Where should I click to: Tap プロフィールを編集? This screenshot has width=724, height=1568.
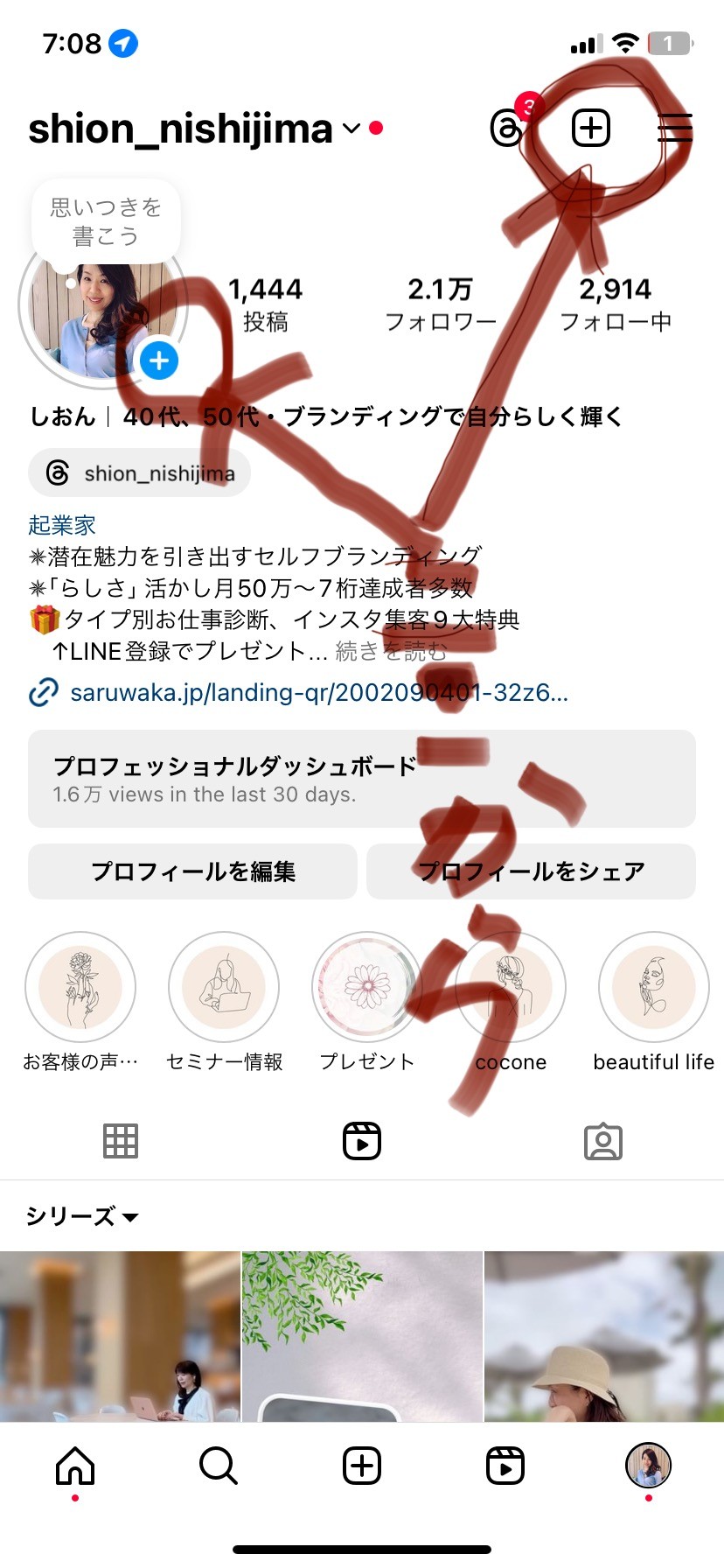(x=192, y=871)
